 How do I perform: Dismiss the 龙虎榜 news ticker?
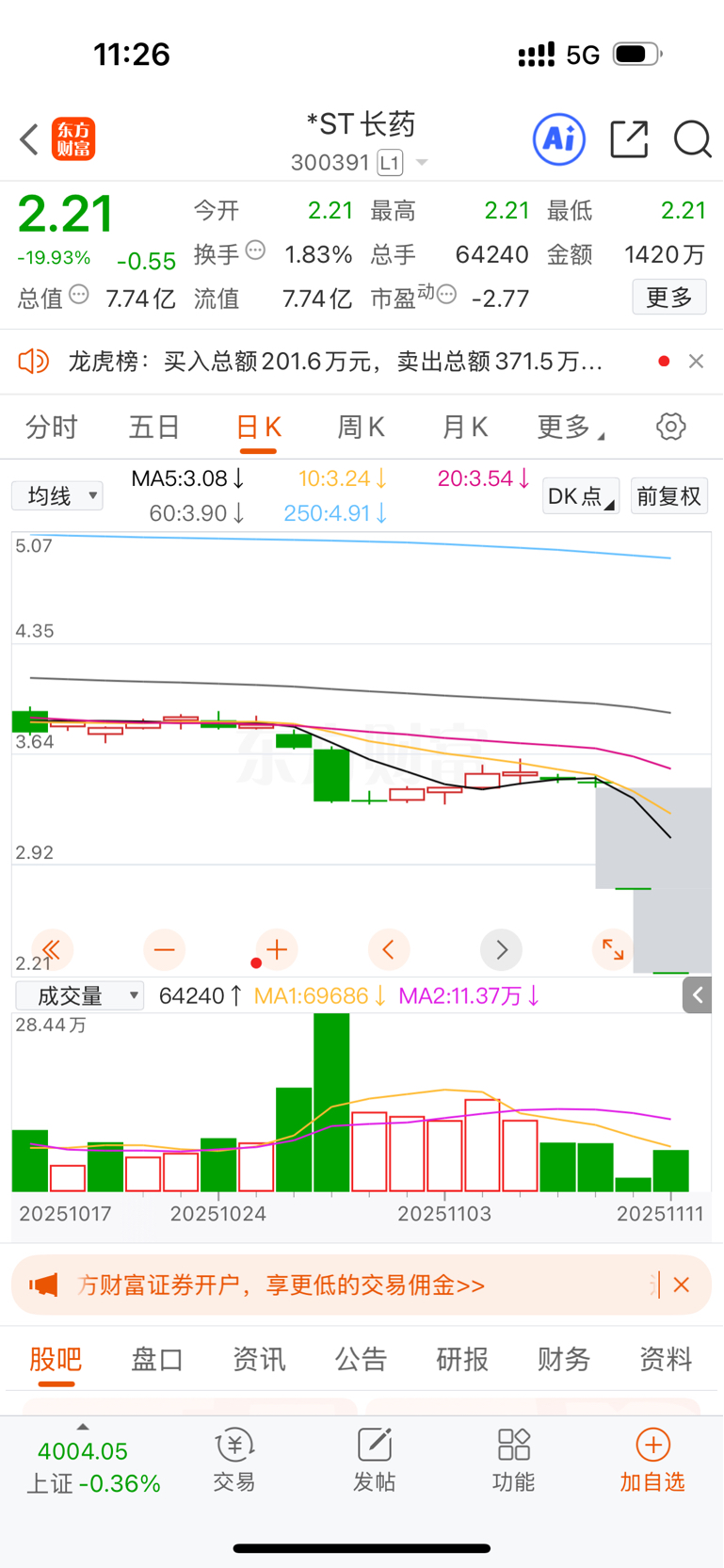click(x=696, y=361)
